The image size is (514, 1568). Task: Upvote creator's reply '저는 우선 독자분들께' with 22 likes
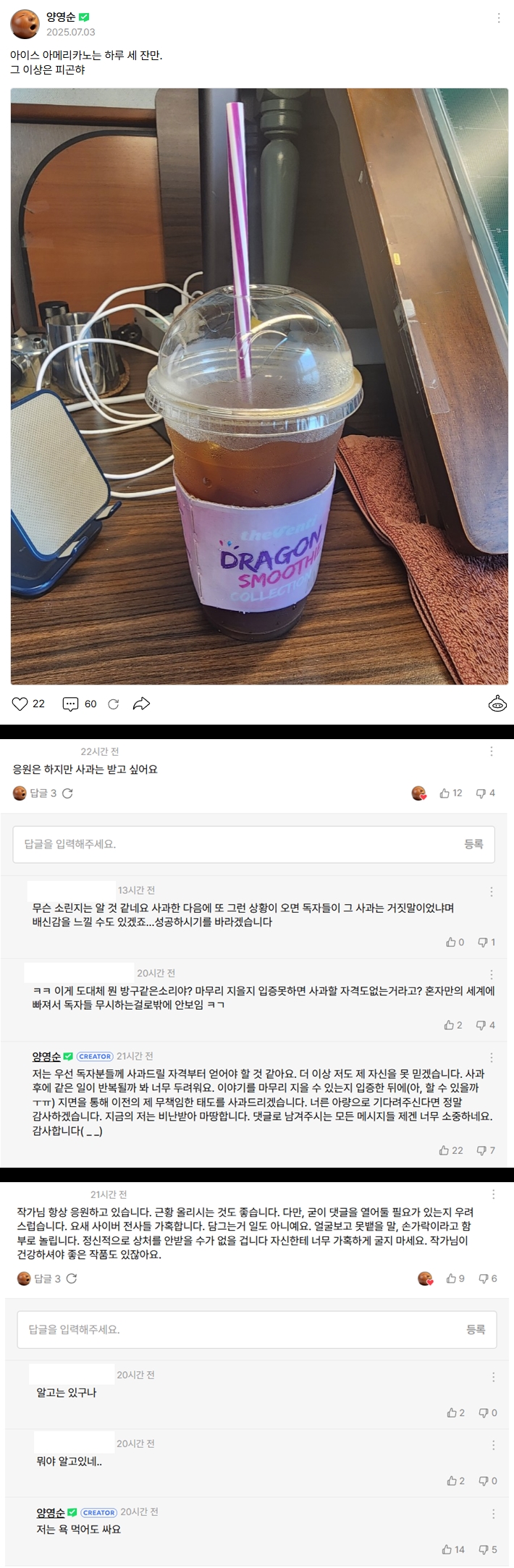tap(445, 1150)
